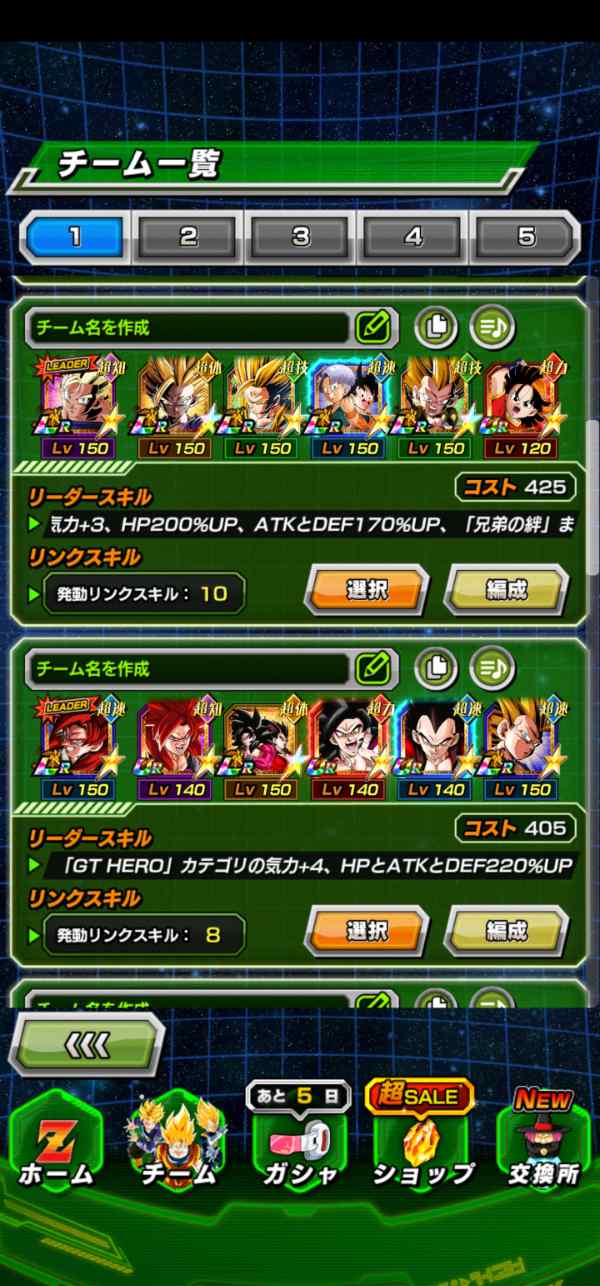The width and height of the screenshot is (600, 1286).
Task: Switch to team page 3
Action: pyautogui.click(x=300, y=237)
